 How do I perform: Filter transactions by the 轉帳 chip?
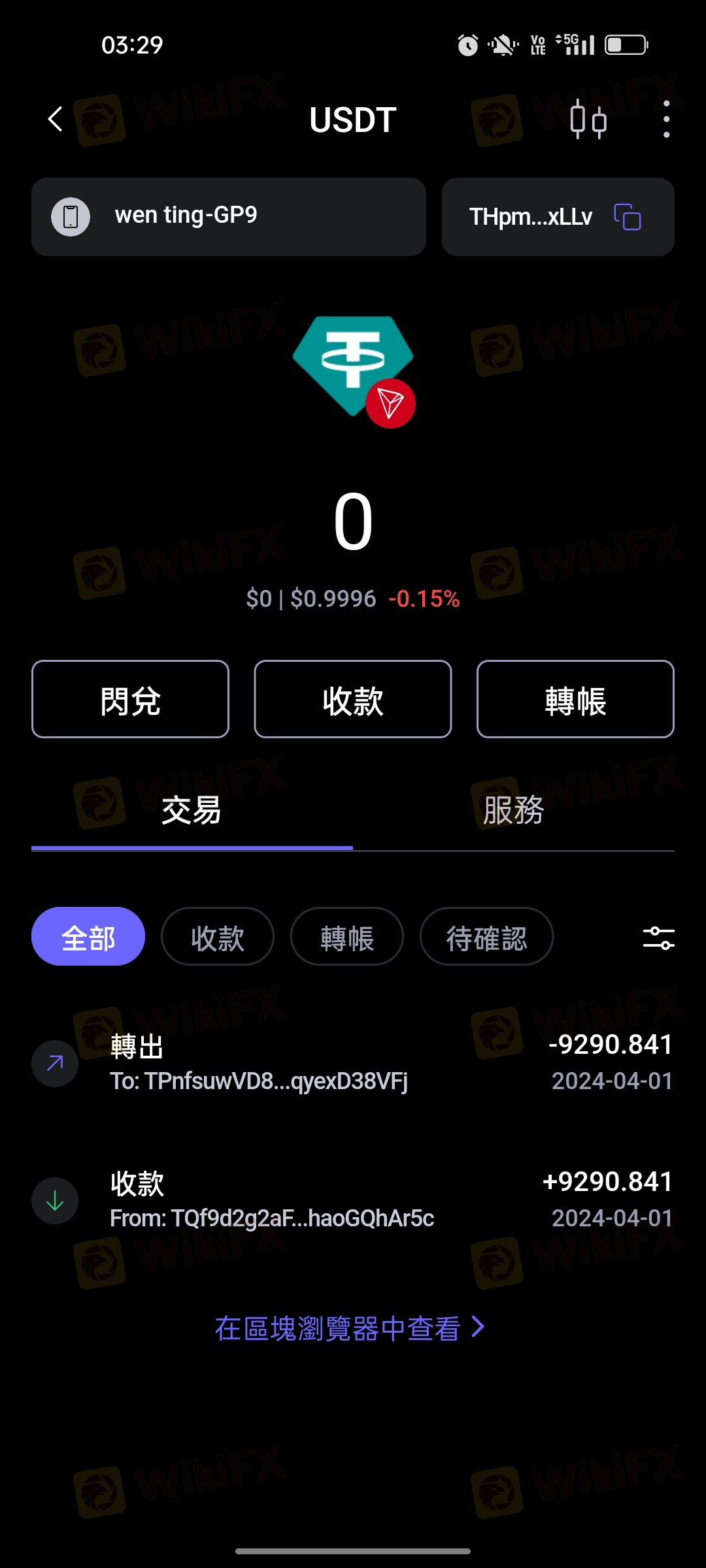(347, 937)
